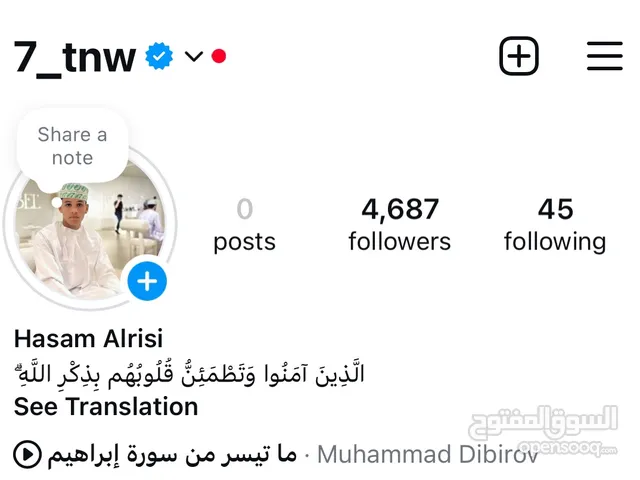The height and width of the screenshot is (480, 640).
Task: Open the hamburger menu
Action: (x=604, y=56)
